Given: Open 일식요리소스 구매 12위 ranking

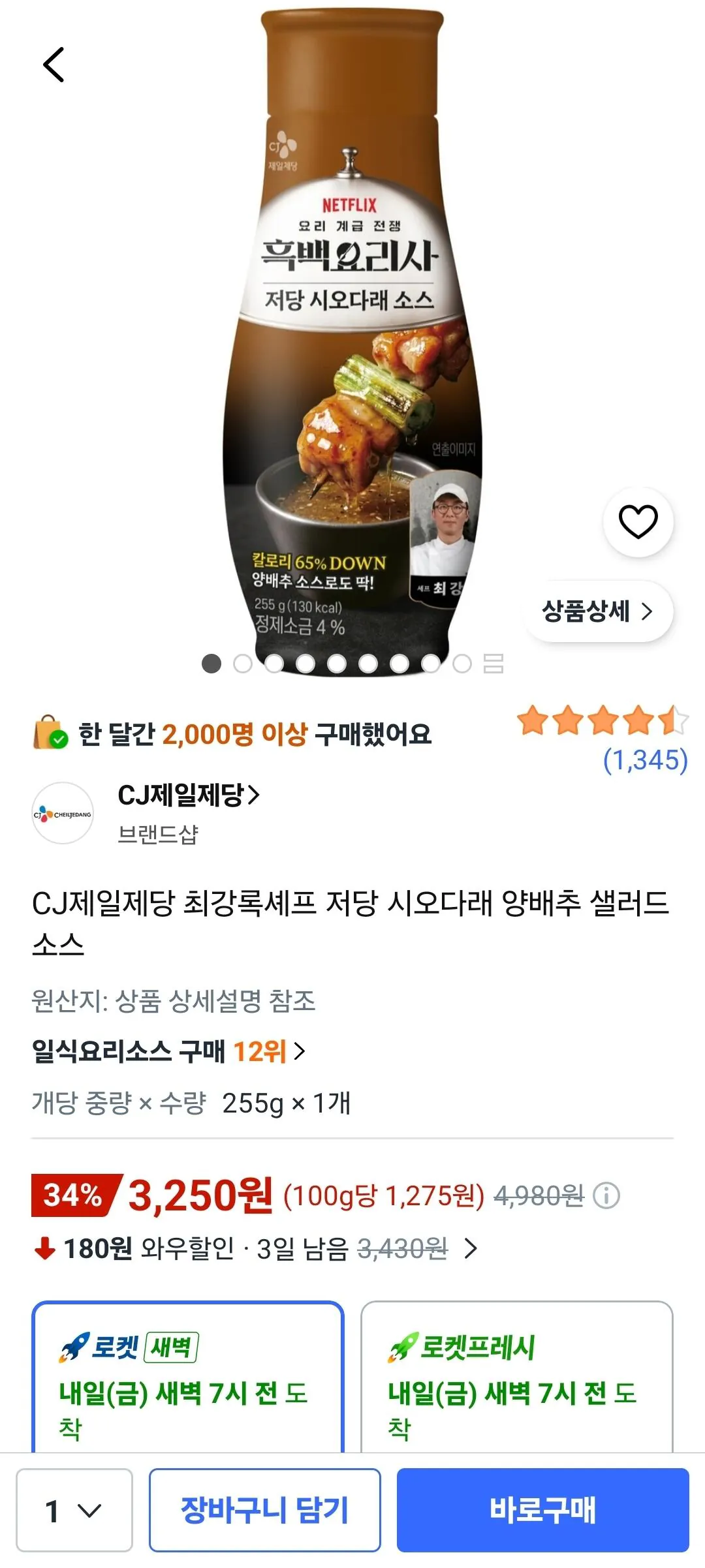Looking at the screenshot, I should 168,1051.
